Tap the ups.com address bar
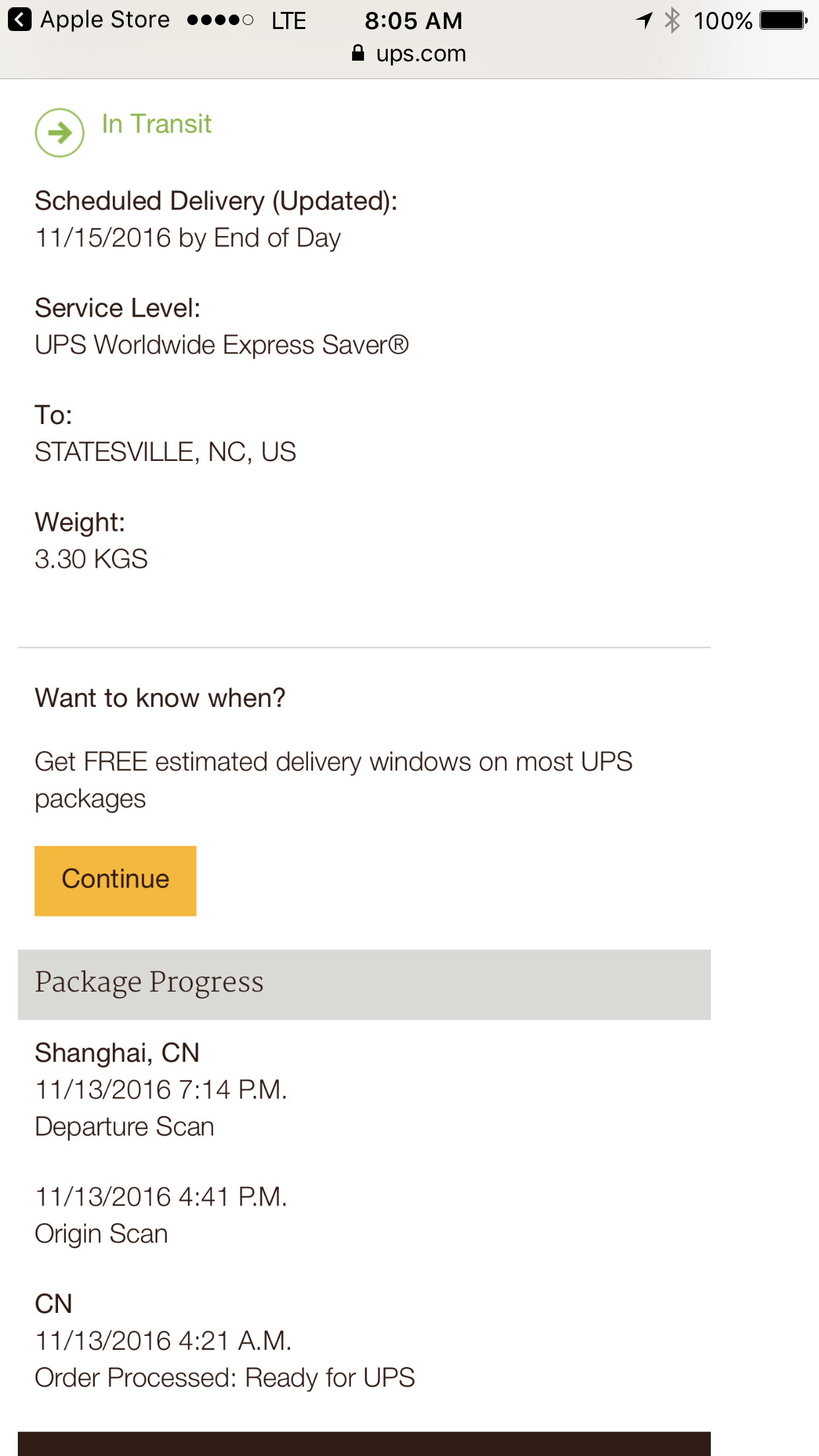Image resolution: width=819 pixels, height=1456 pixels. click(409, 54)
